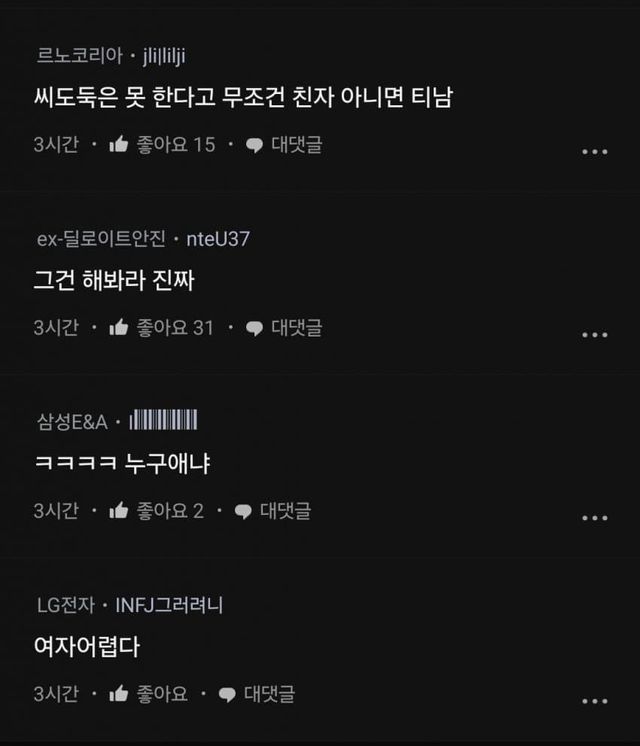Reply to INFJ그러려니's comment
Viewport: 640px width, 746px height.
257,694
